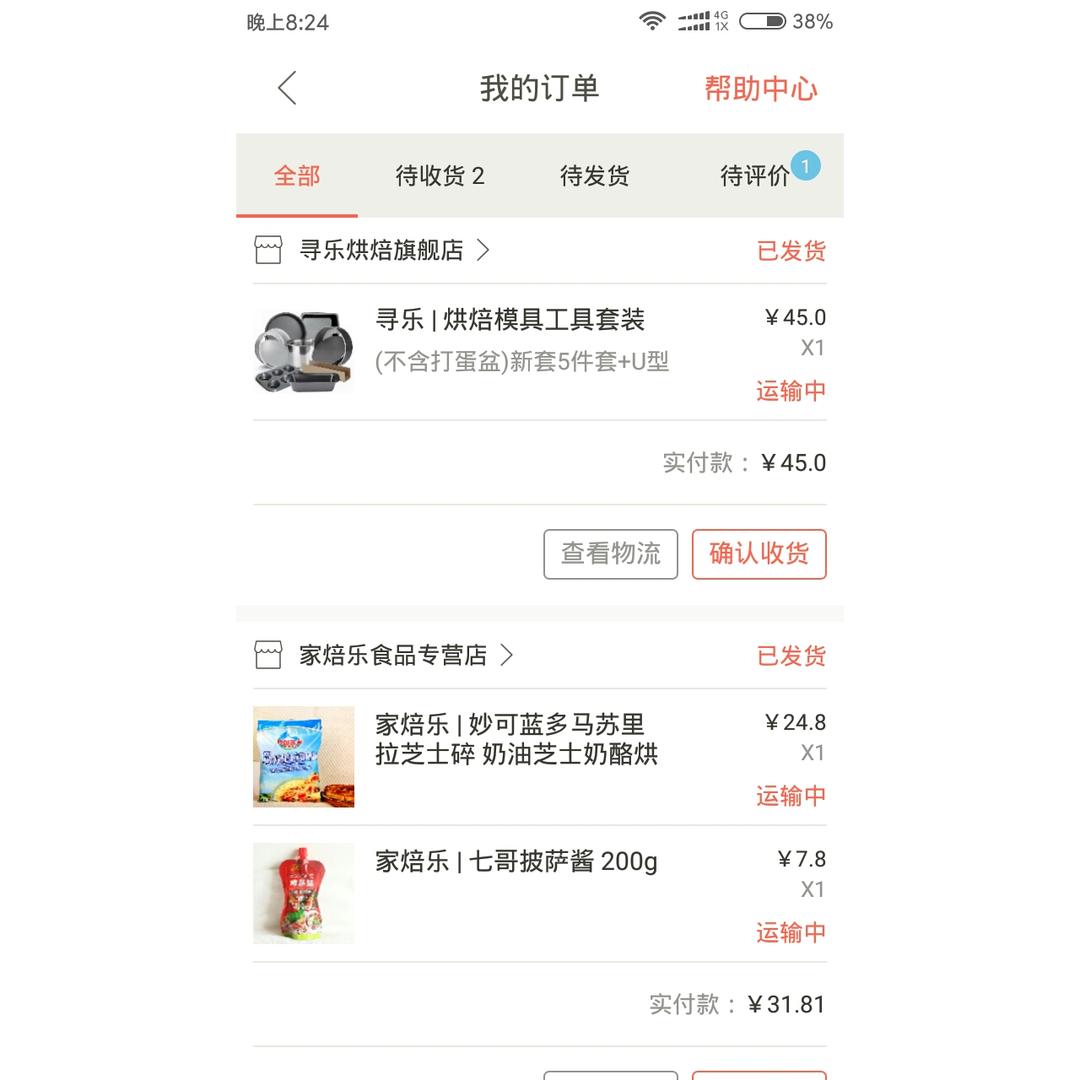Open the 妙可蓝多马苏里拉芝士碎 item

(x=515, y=740)
